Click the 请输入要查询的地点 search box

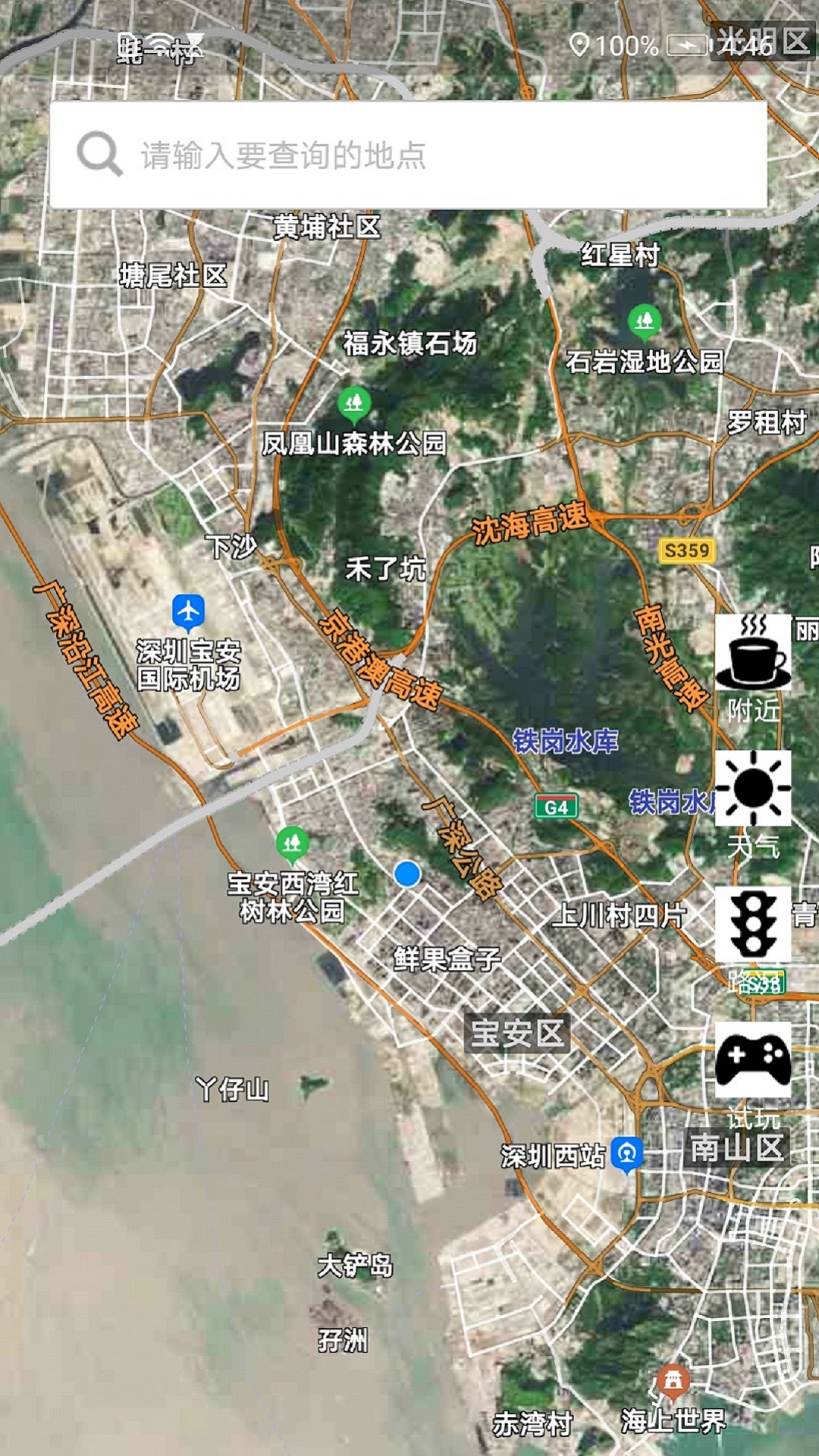(x=409, y=154)
